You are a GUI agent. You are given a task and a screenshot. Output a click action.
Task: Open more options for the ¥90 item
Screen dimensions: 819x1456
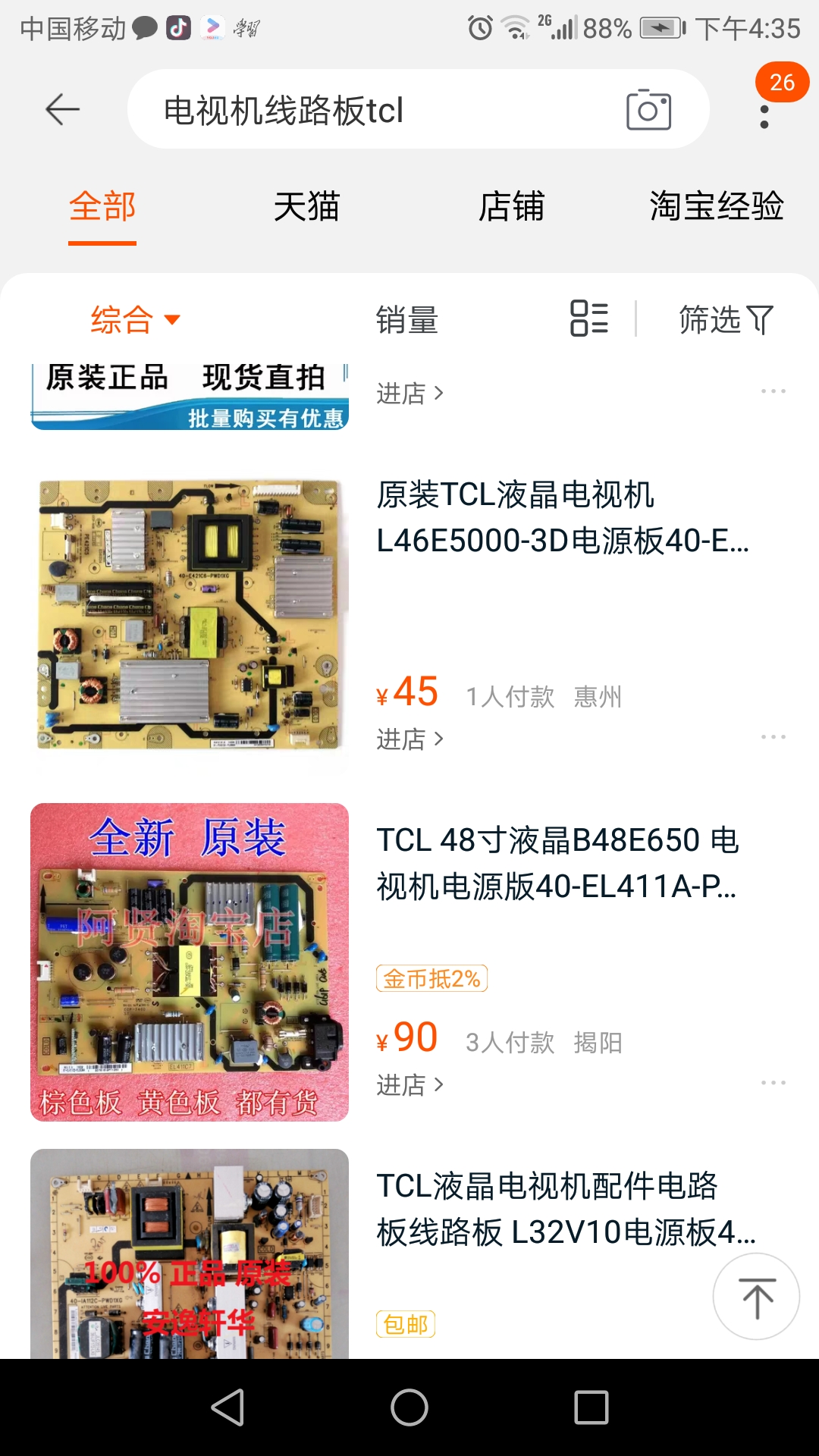773,1083
